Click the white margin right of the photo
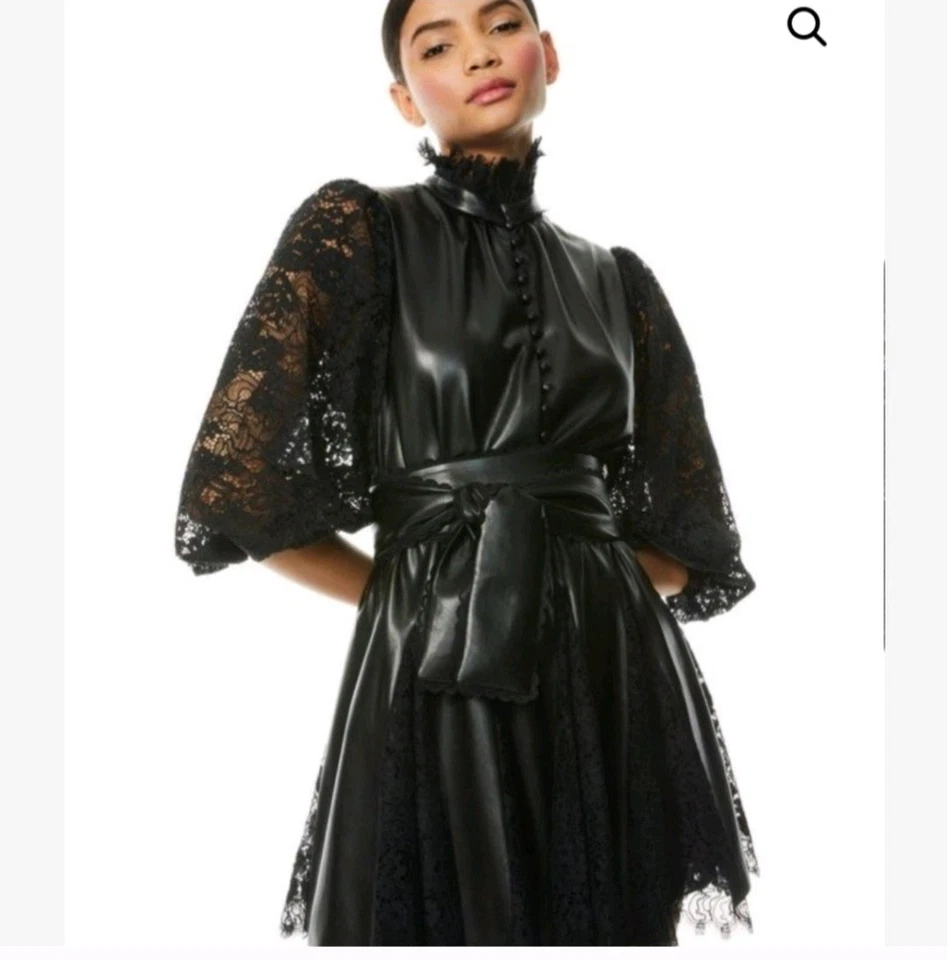The height and width of the screenshot is (960, 947). tap(915, 480)
